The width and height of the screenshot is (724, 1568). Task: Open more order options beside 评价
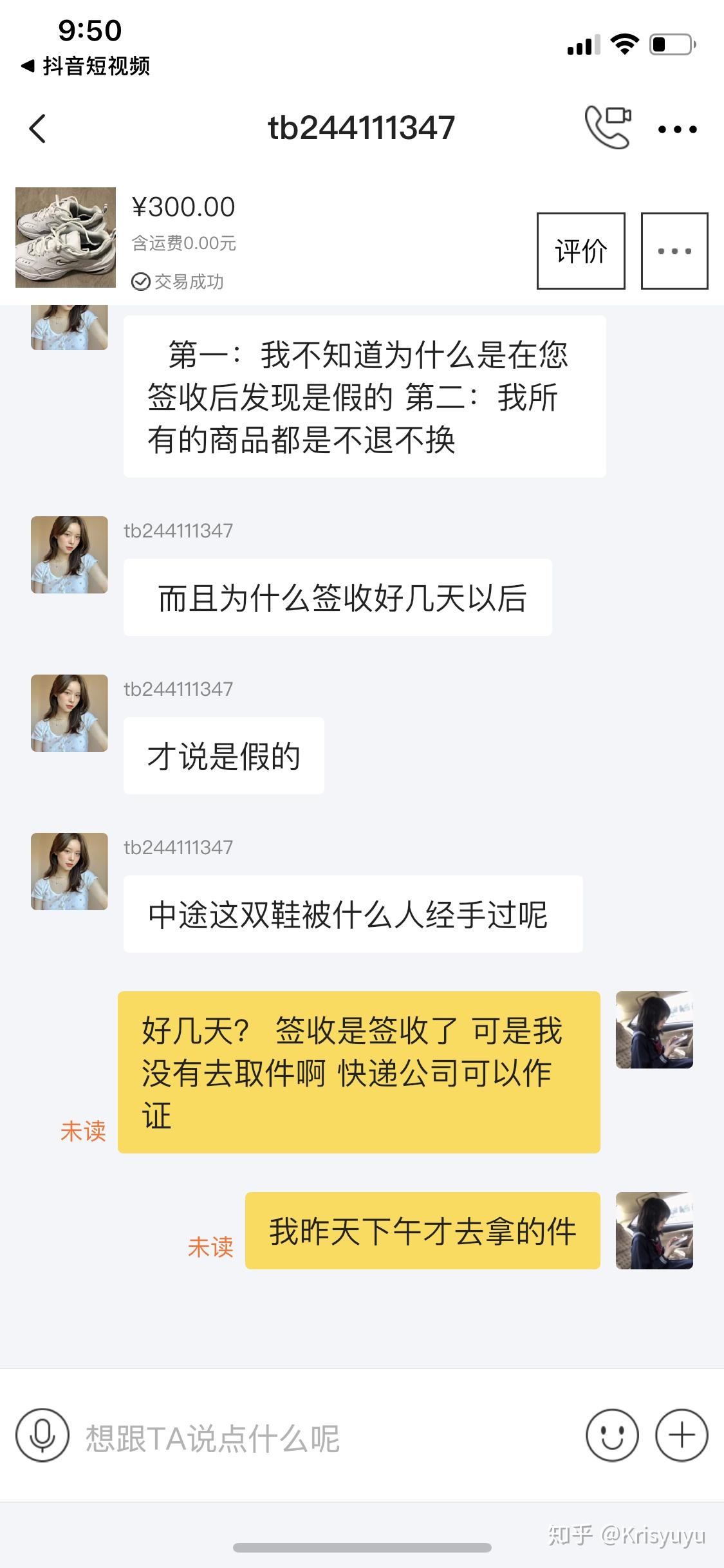point(674,251)
